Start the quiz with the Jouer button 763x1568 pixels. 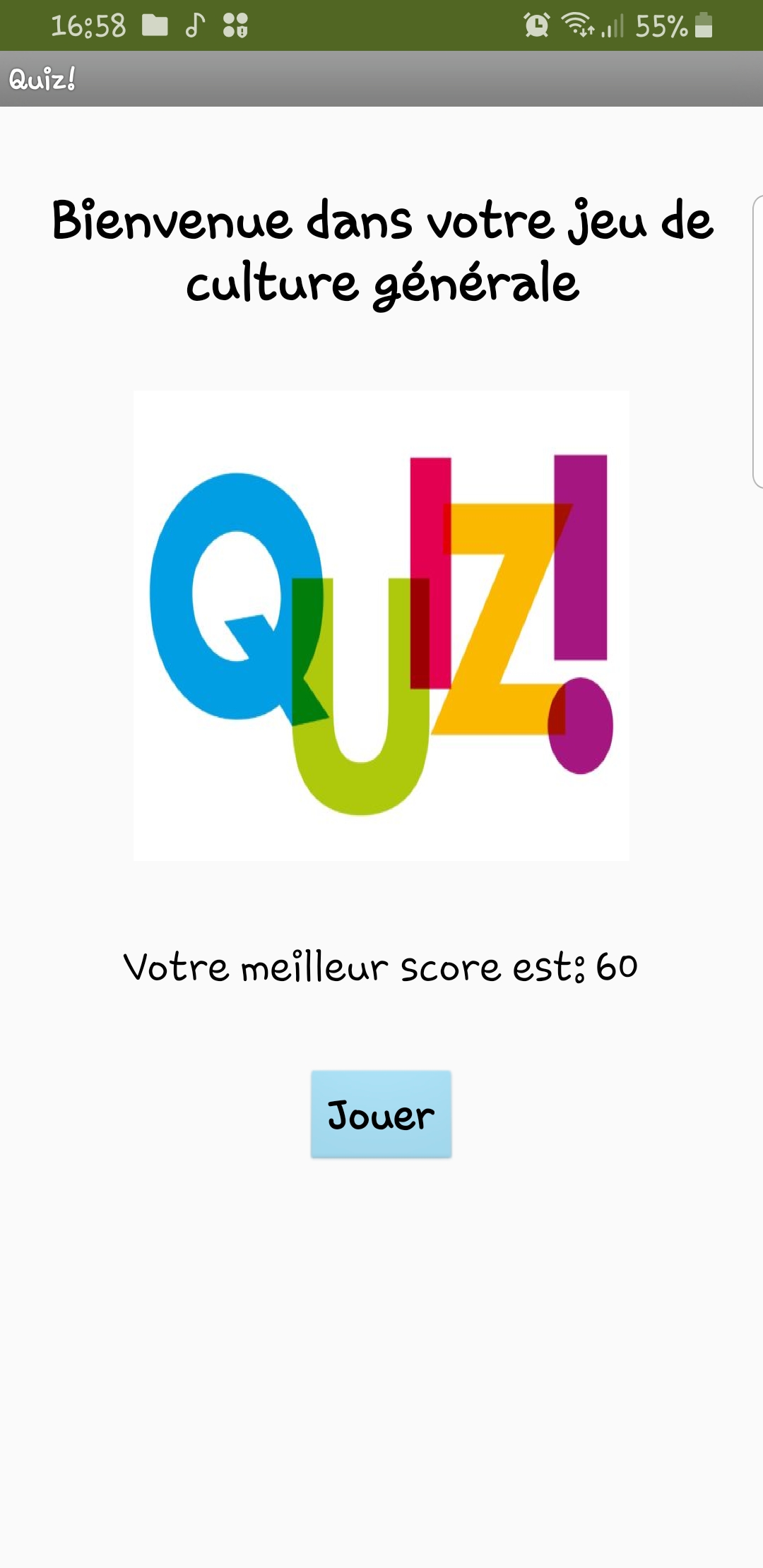pyautogui.click(x=381, y=1114)
